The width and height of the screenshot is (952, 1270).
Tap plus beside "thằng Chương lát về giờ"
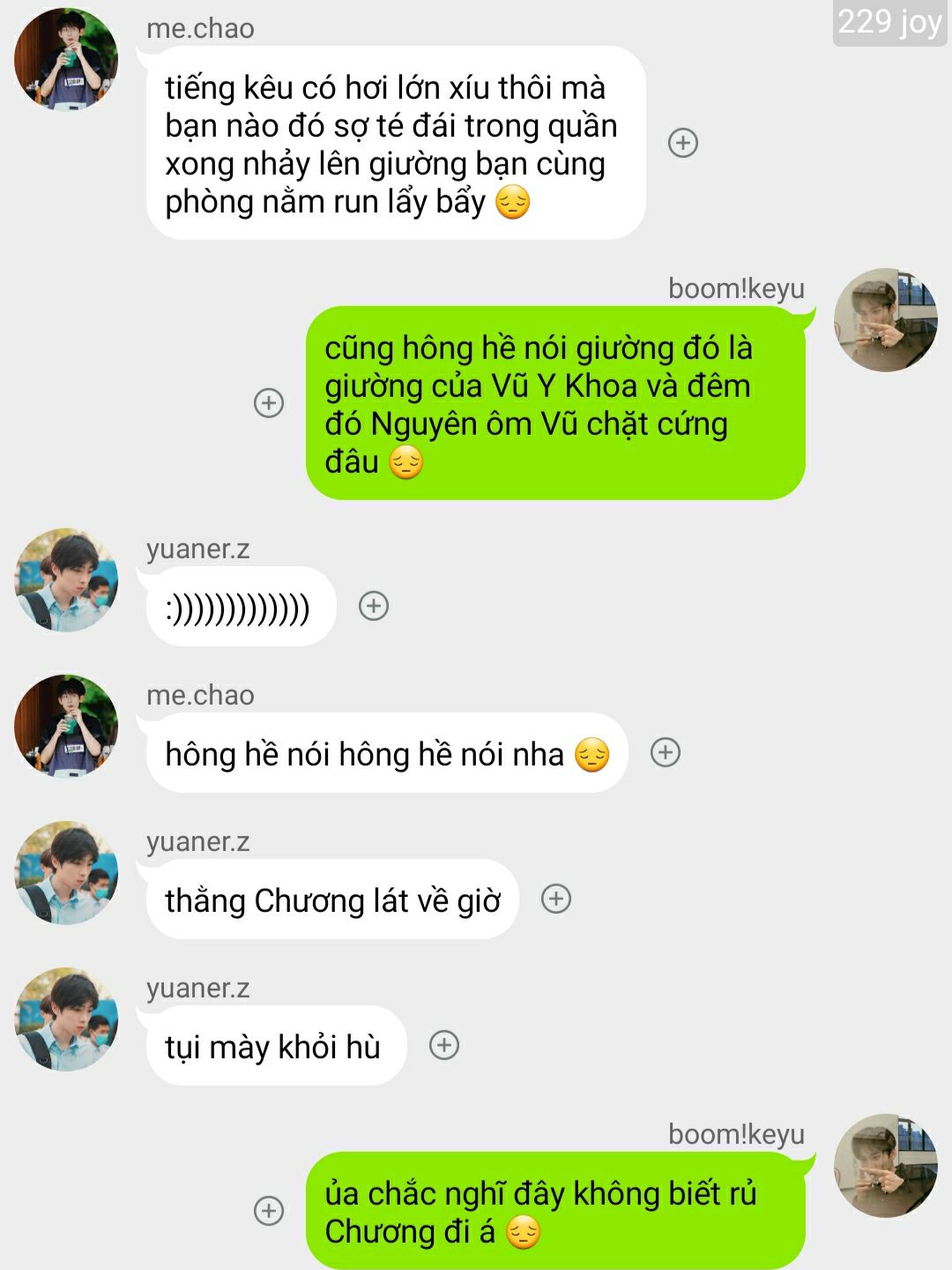[x=556, y=899]
